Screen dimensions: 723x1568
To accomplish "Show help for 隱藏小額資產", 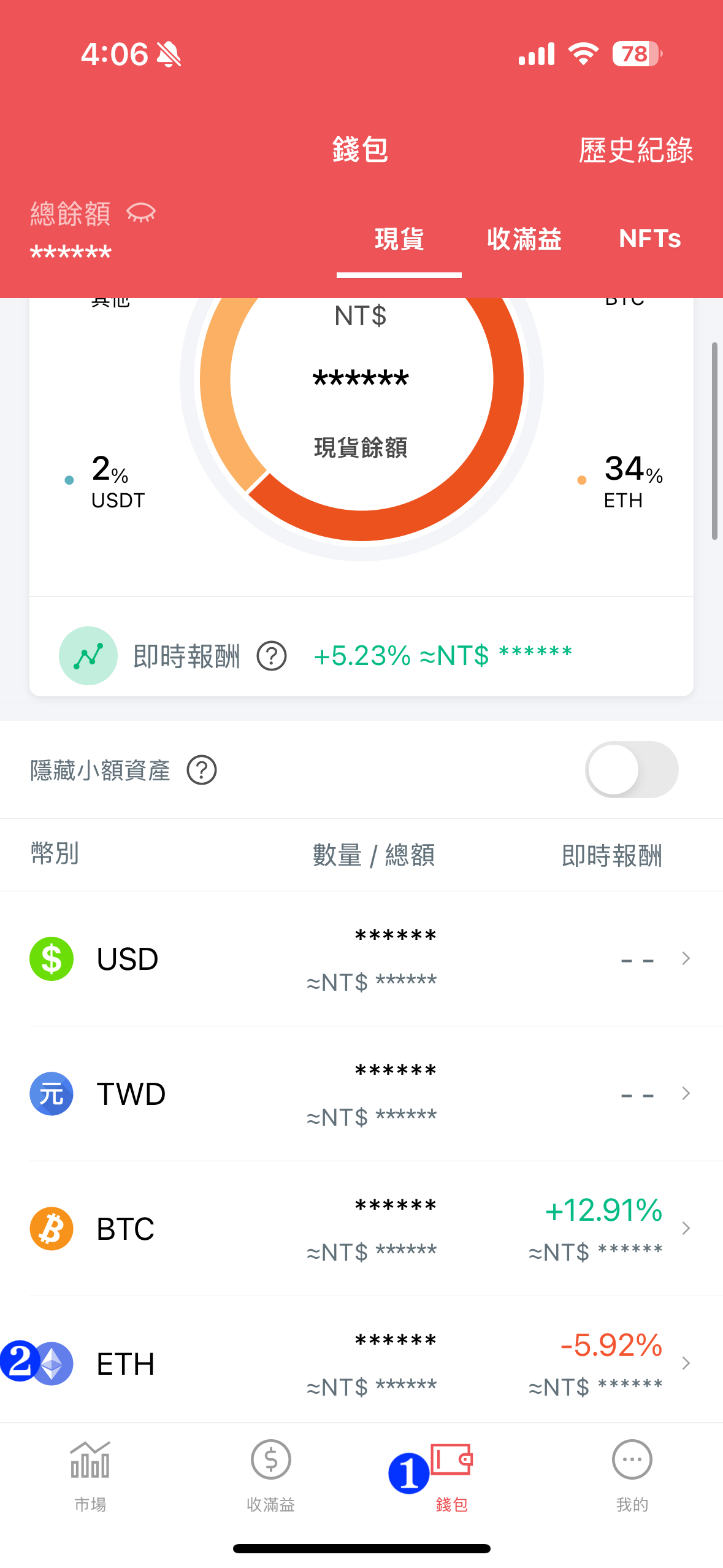I will click(202, 770).
